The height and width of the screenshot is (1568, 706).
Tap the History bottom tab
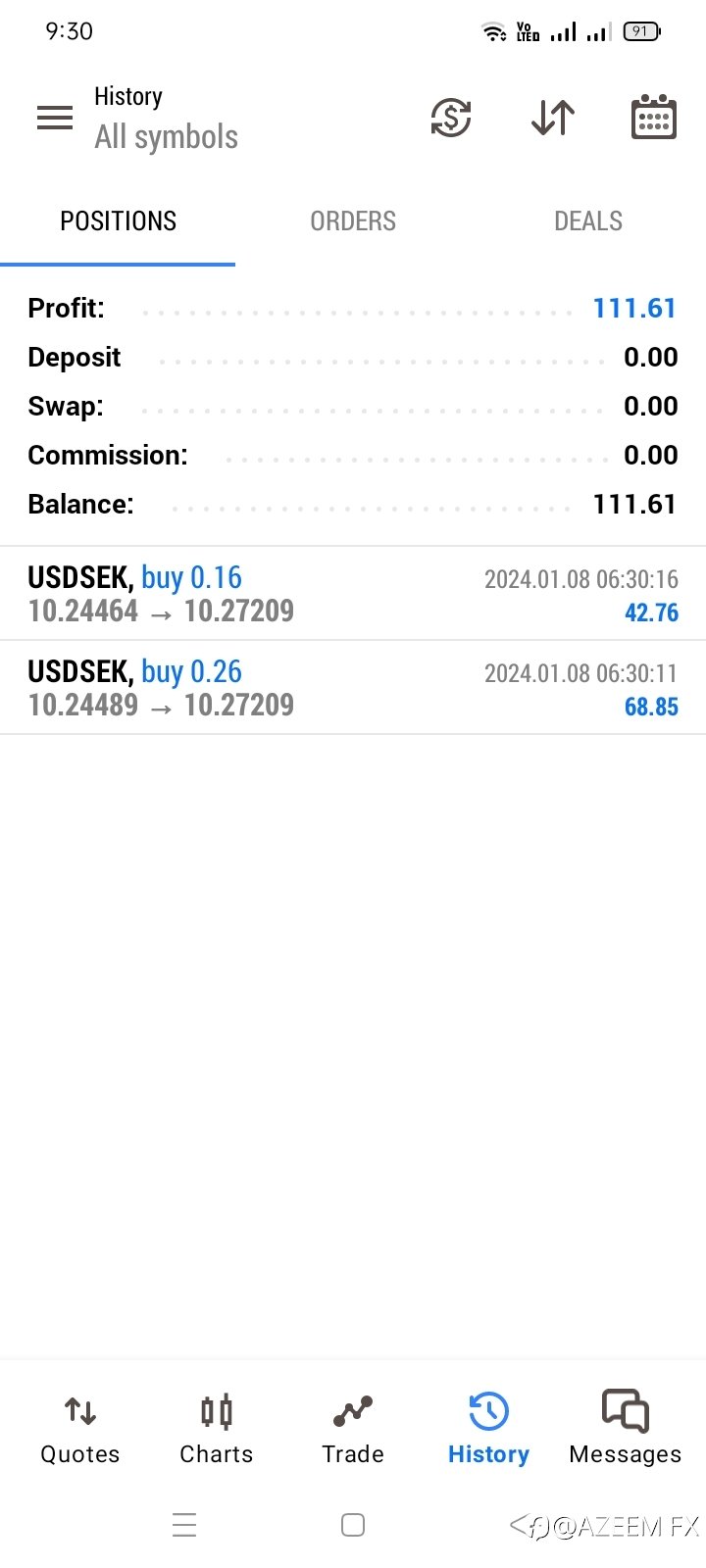coord(488,1430)
